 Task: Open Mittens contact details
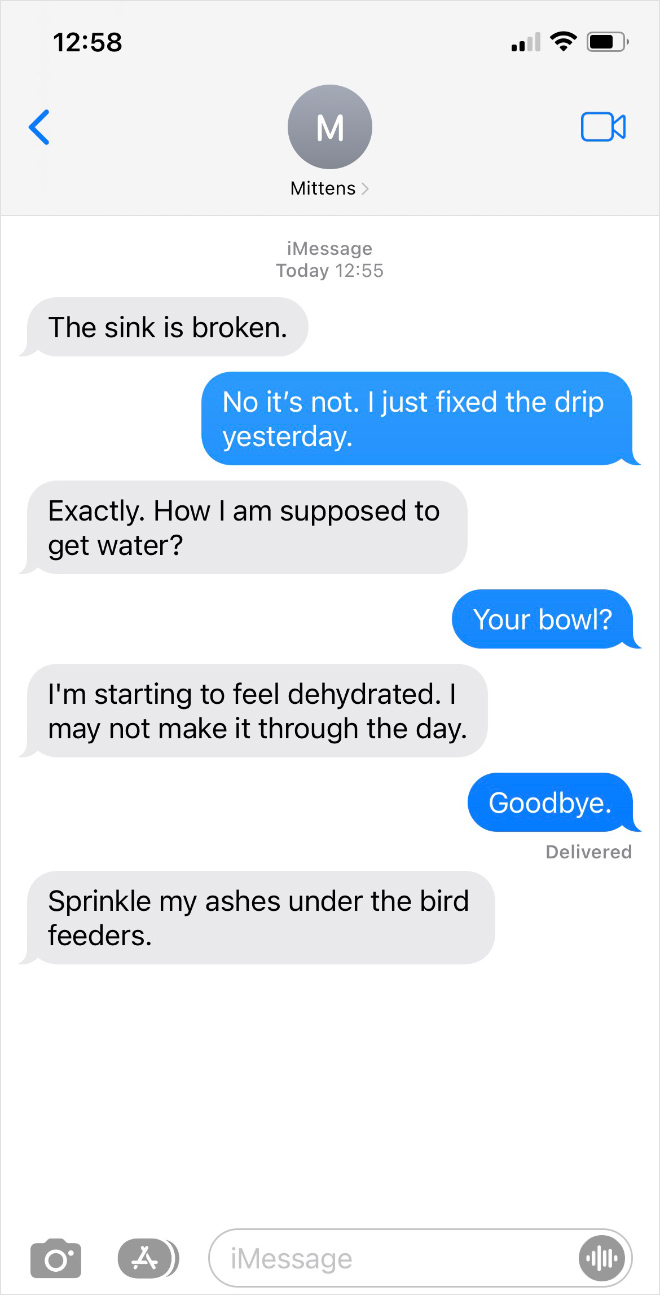pyautogui.click(x=329, y=142)
